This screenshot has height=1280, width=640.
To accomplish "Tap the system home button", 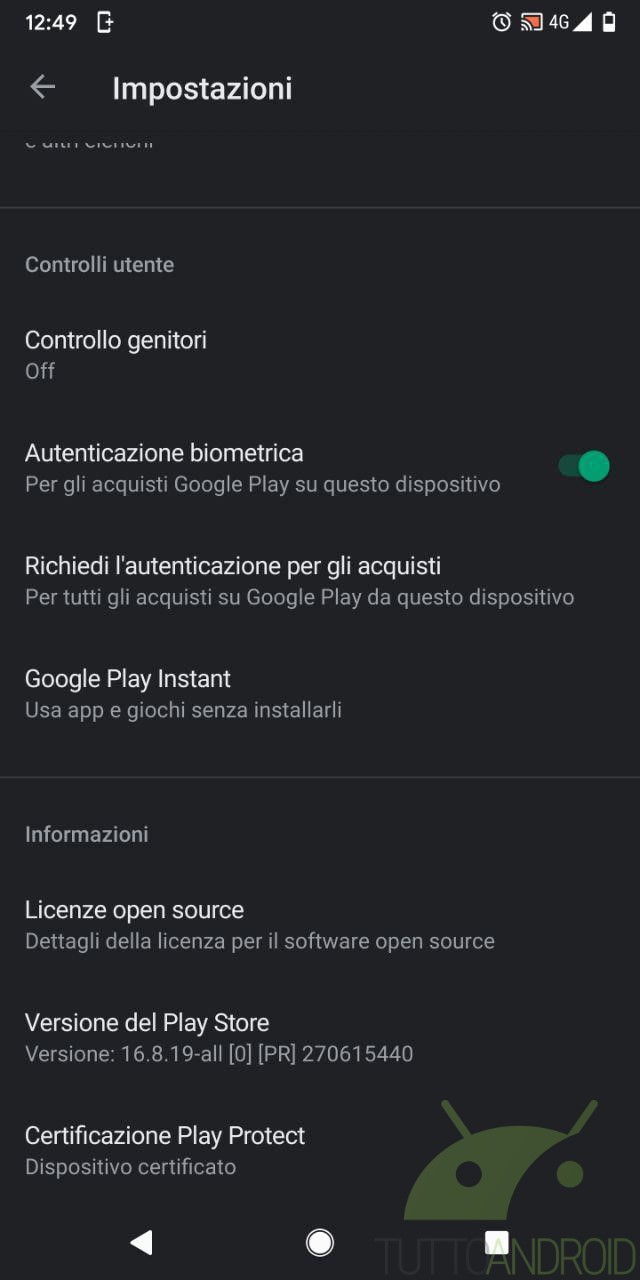I will point(320,1242).
